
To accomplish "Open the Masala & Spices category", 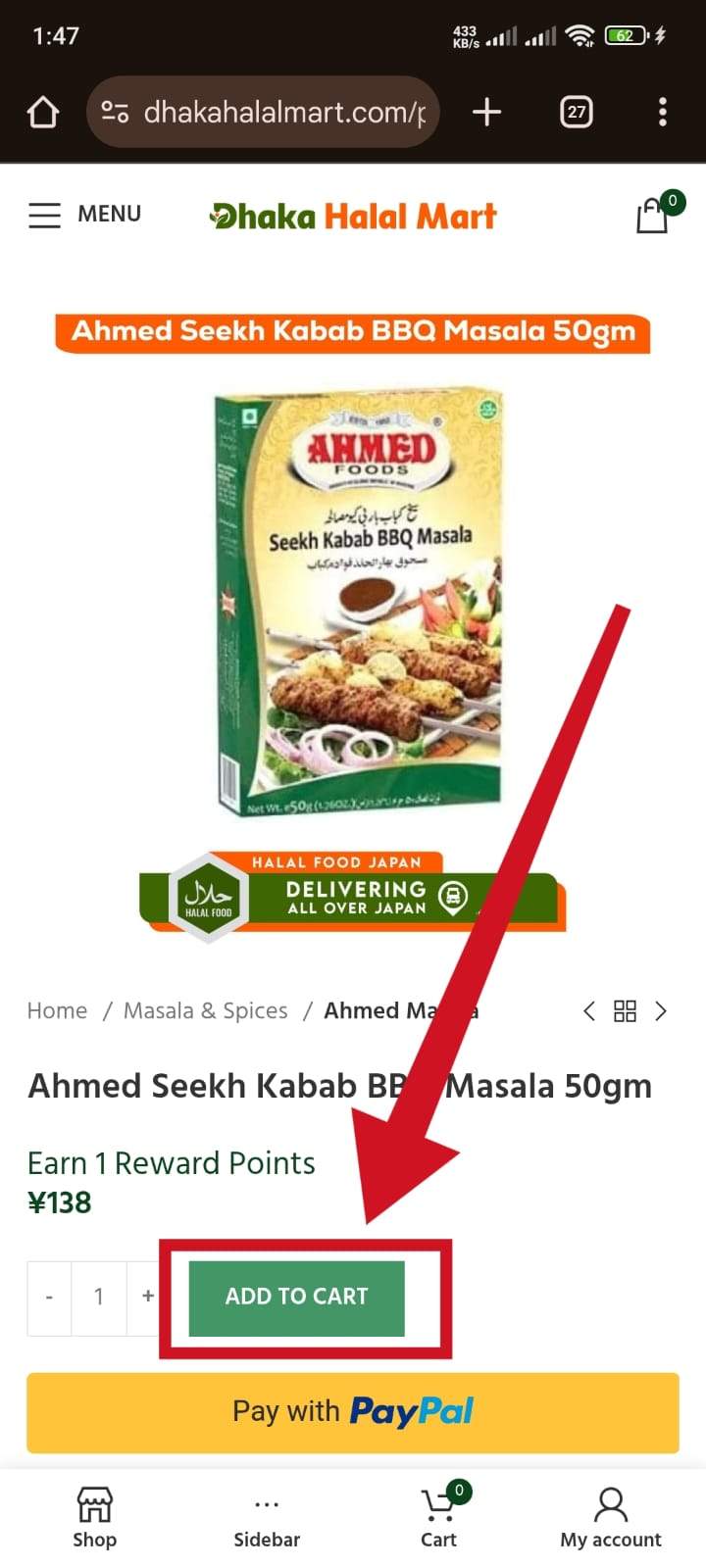I will click(205, 1010).
